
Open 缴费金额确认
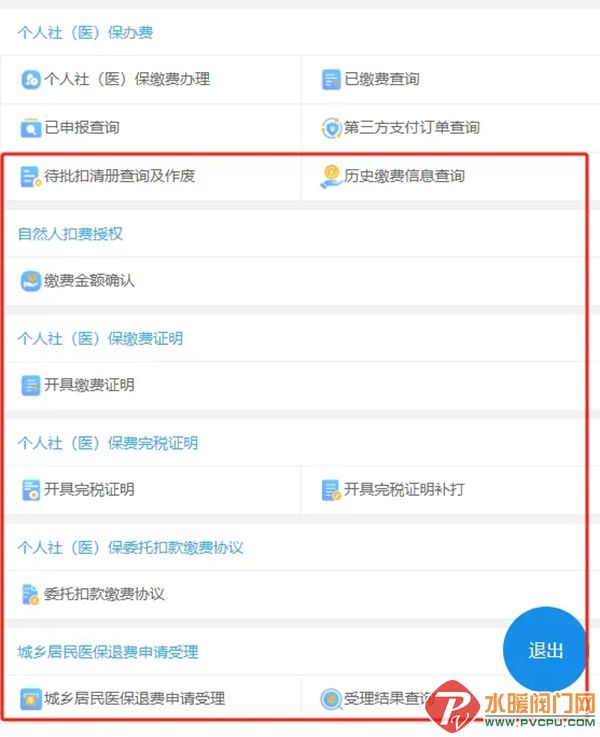(88, 281)
